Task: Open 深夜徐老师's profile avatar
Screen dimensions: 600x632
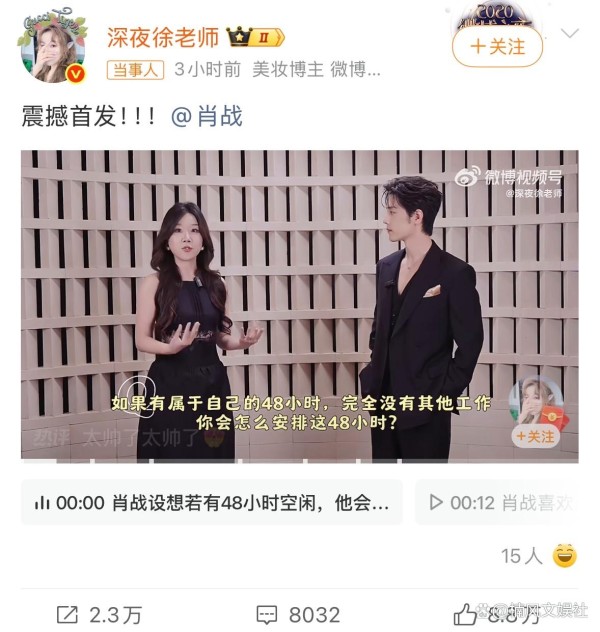Action: (x=51, y=47)
